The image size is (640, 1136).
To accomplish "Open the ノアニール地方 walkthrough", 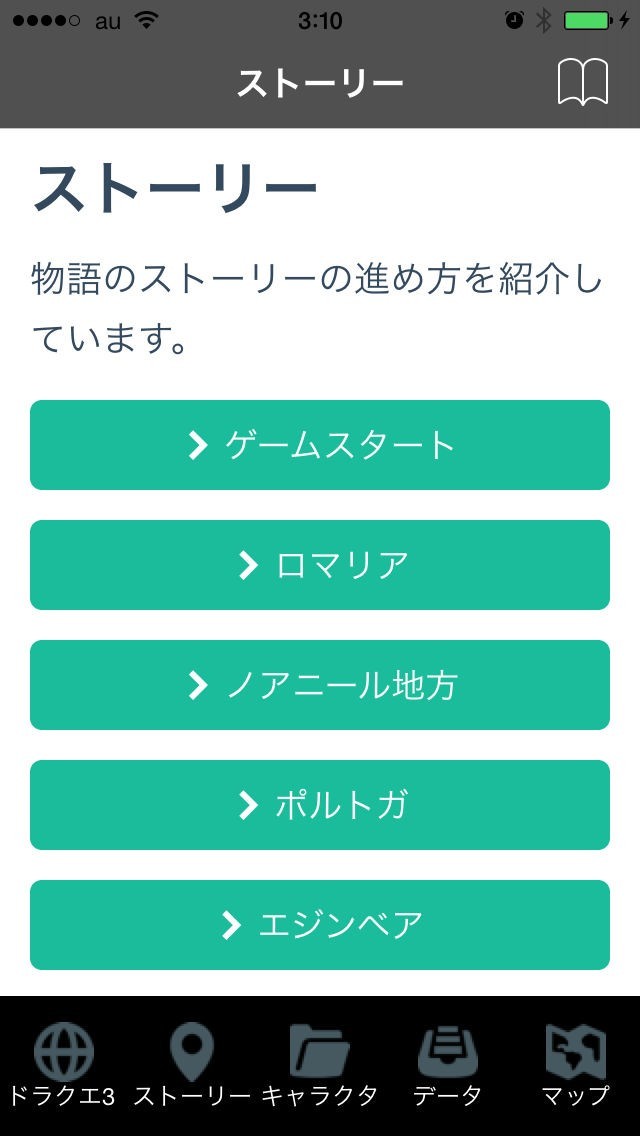I will point(320,685).
